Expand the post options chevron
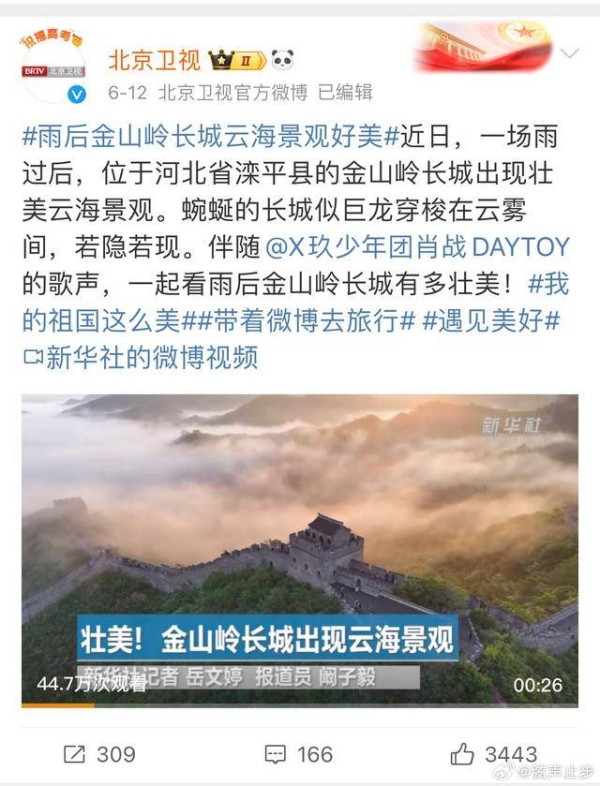Viewport: 600px width, 786px height. [x=569, y=53]
